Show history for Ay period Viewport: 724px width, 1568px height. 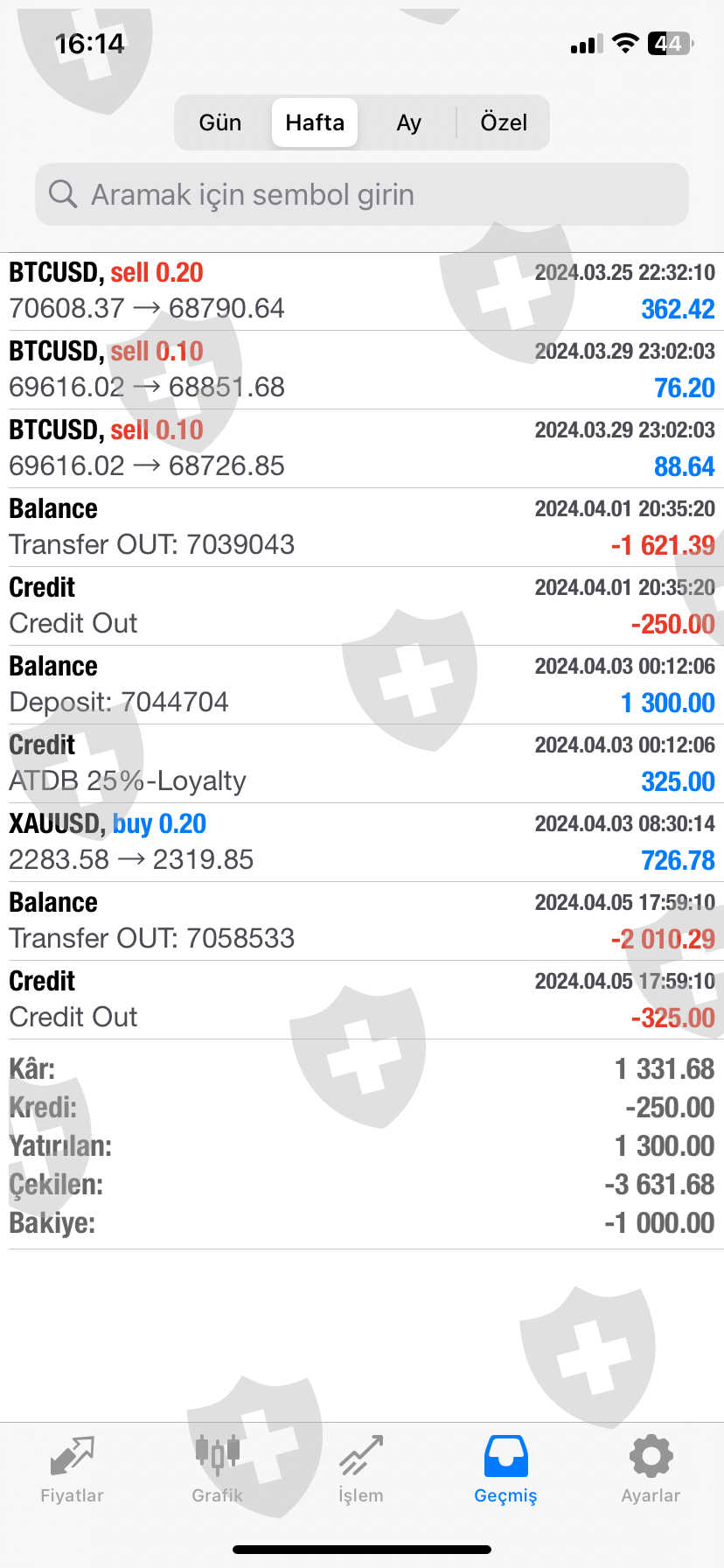[408, 122]
